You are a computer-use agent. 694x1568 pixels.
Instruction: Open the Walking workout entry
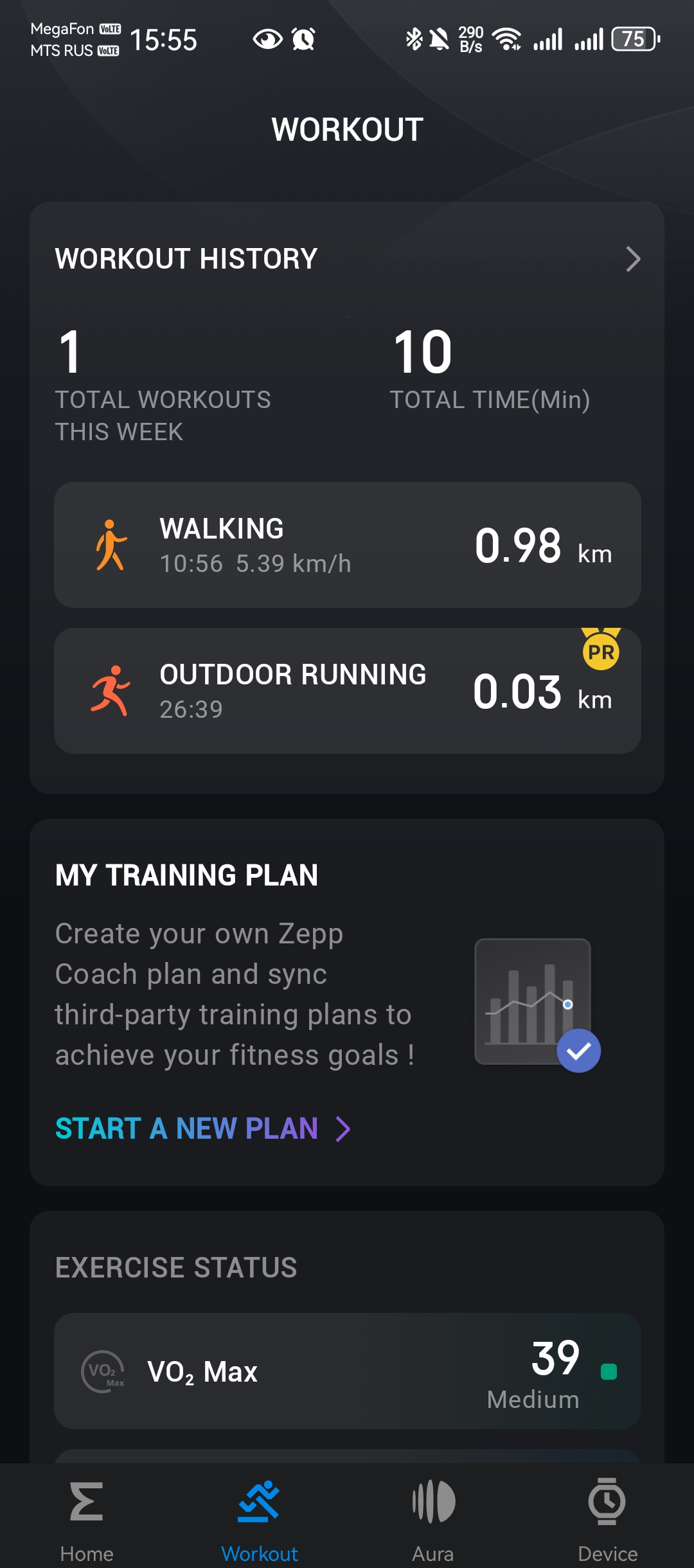(x=347, y=545)
